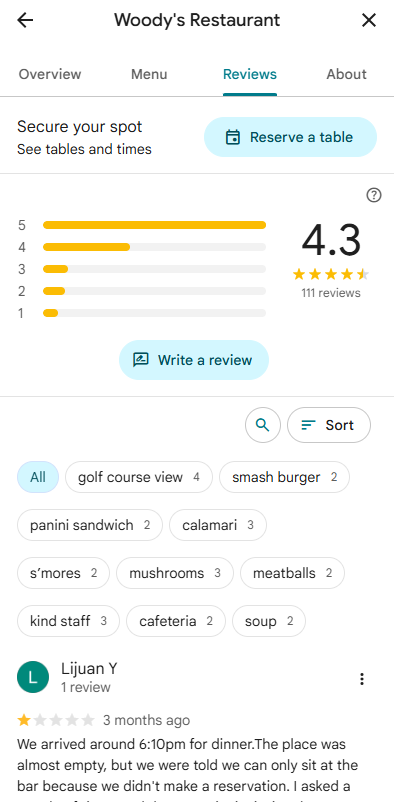Switch to the Overview tab
The width and height of the screenshot is (394, 802).
50,74
